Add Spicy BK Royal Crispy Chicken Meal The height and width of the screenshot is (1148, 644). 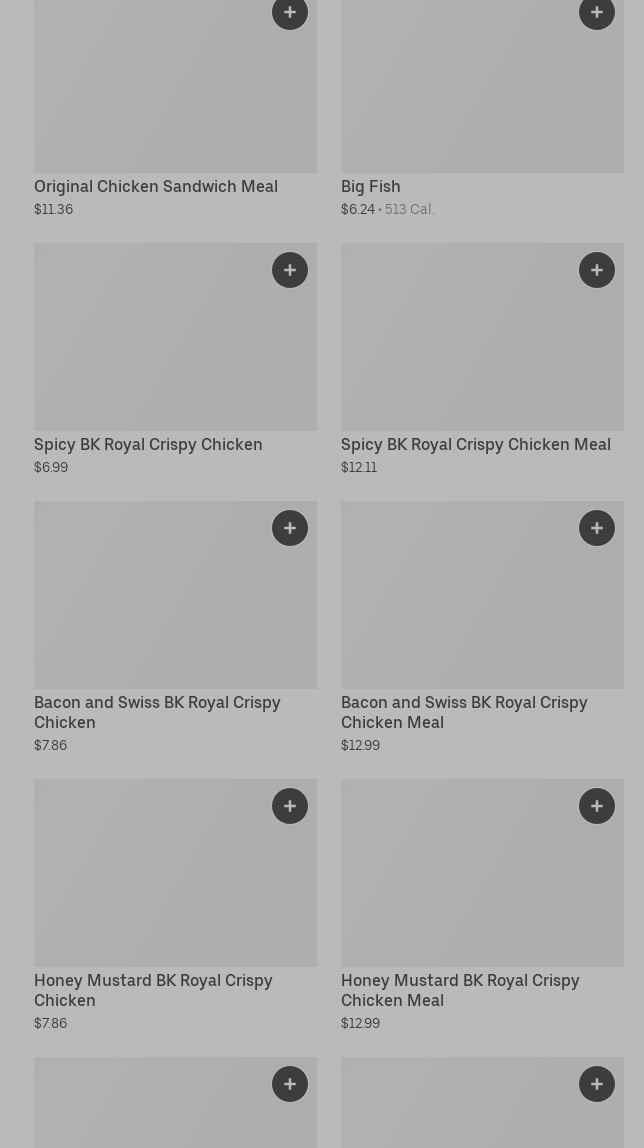(597, 270)
